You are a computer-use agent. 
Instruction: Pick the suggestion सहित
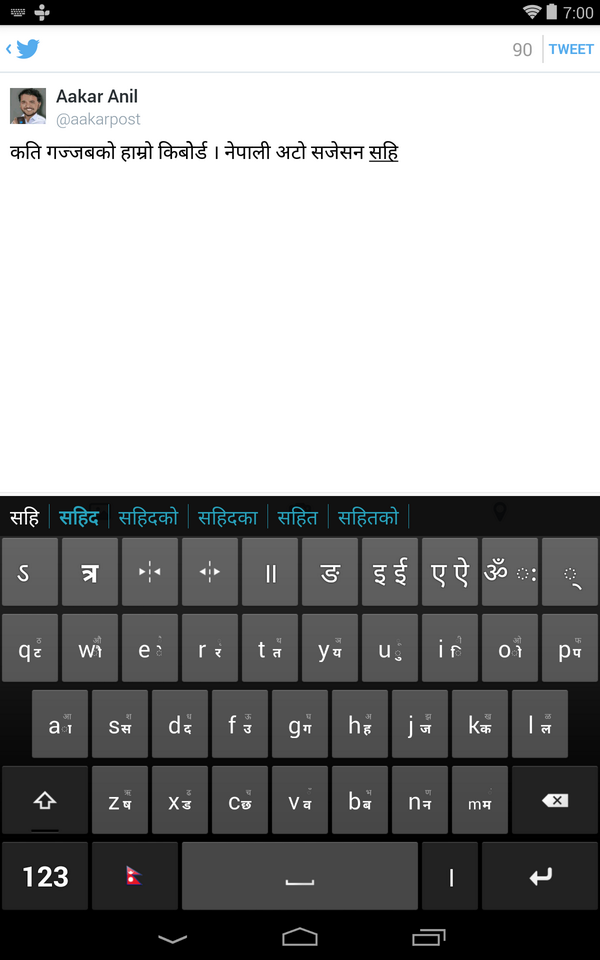coord(297,517)
